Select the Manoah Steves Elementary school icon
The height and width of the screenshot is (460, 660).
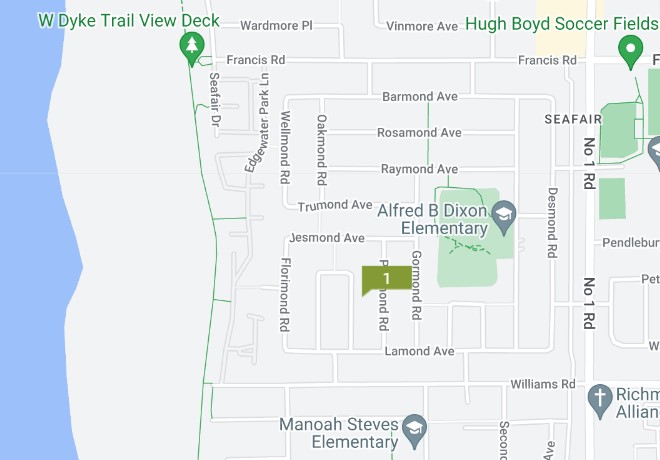[414, 428]
